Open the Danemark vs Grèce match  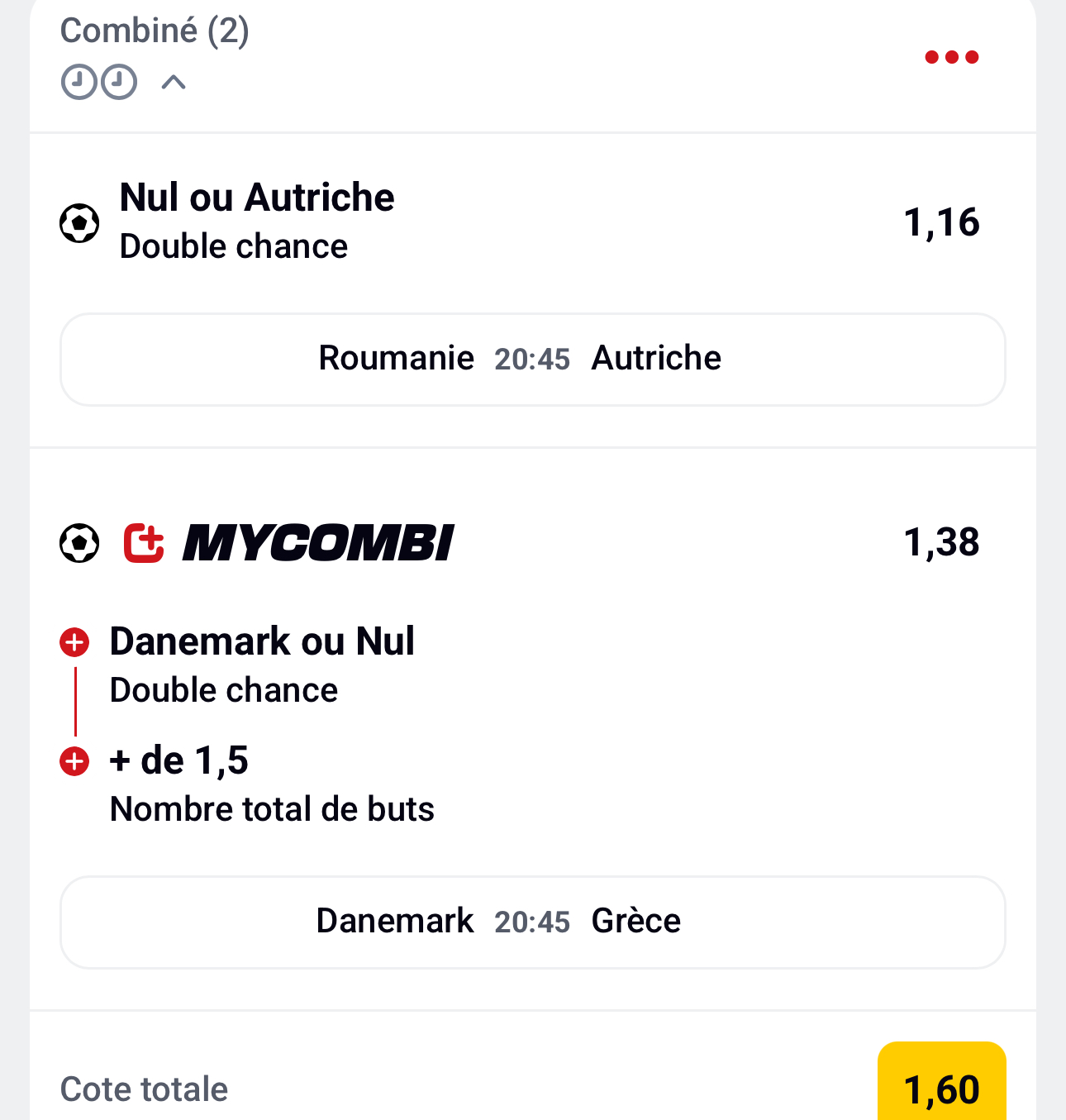click(532, 922)
